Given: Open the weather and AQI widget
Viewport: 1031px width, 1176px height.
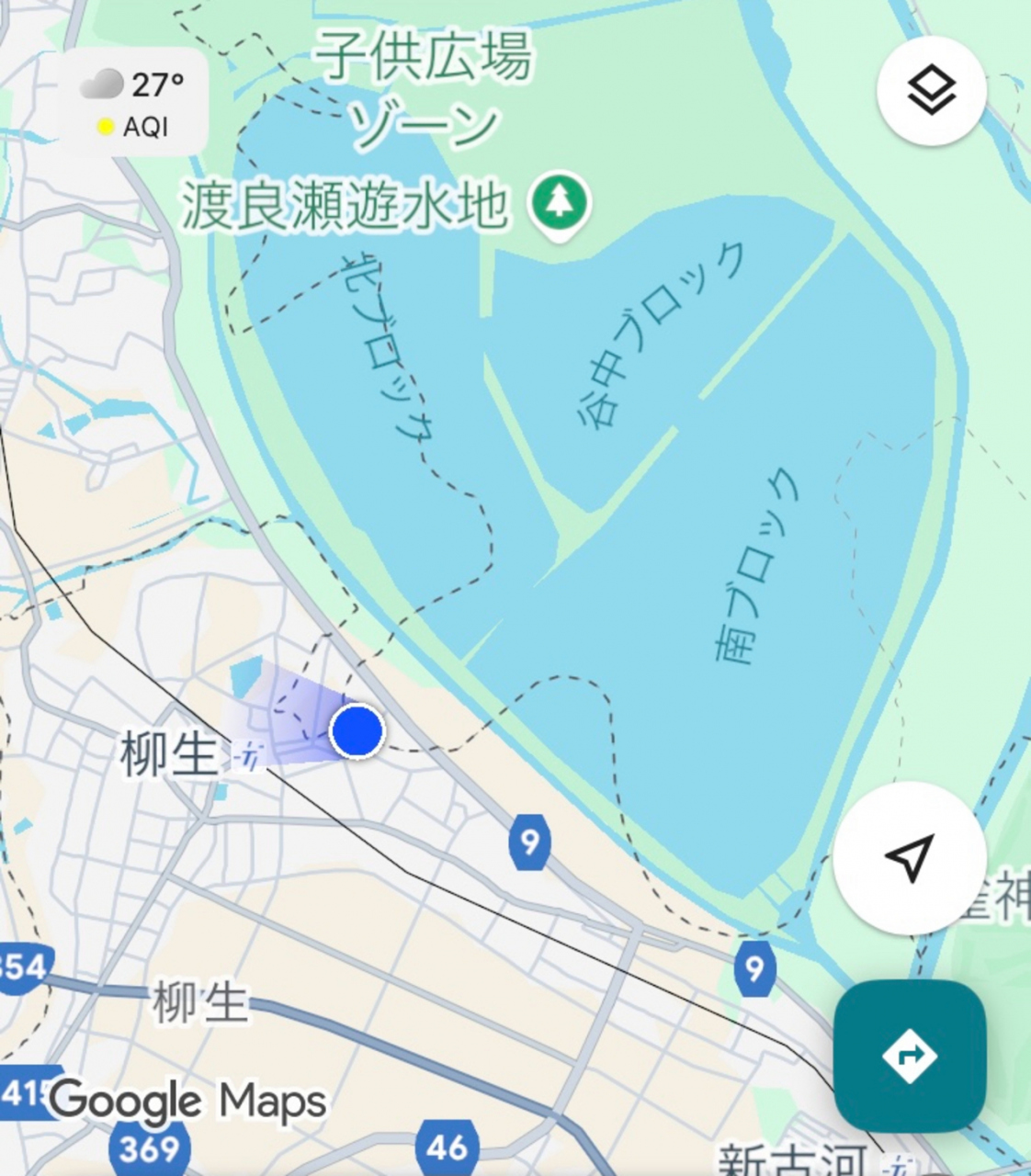Looking at the screenshot, I should point(133,103).
